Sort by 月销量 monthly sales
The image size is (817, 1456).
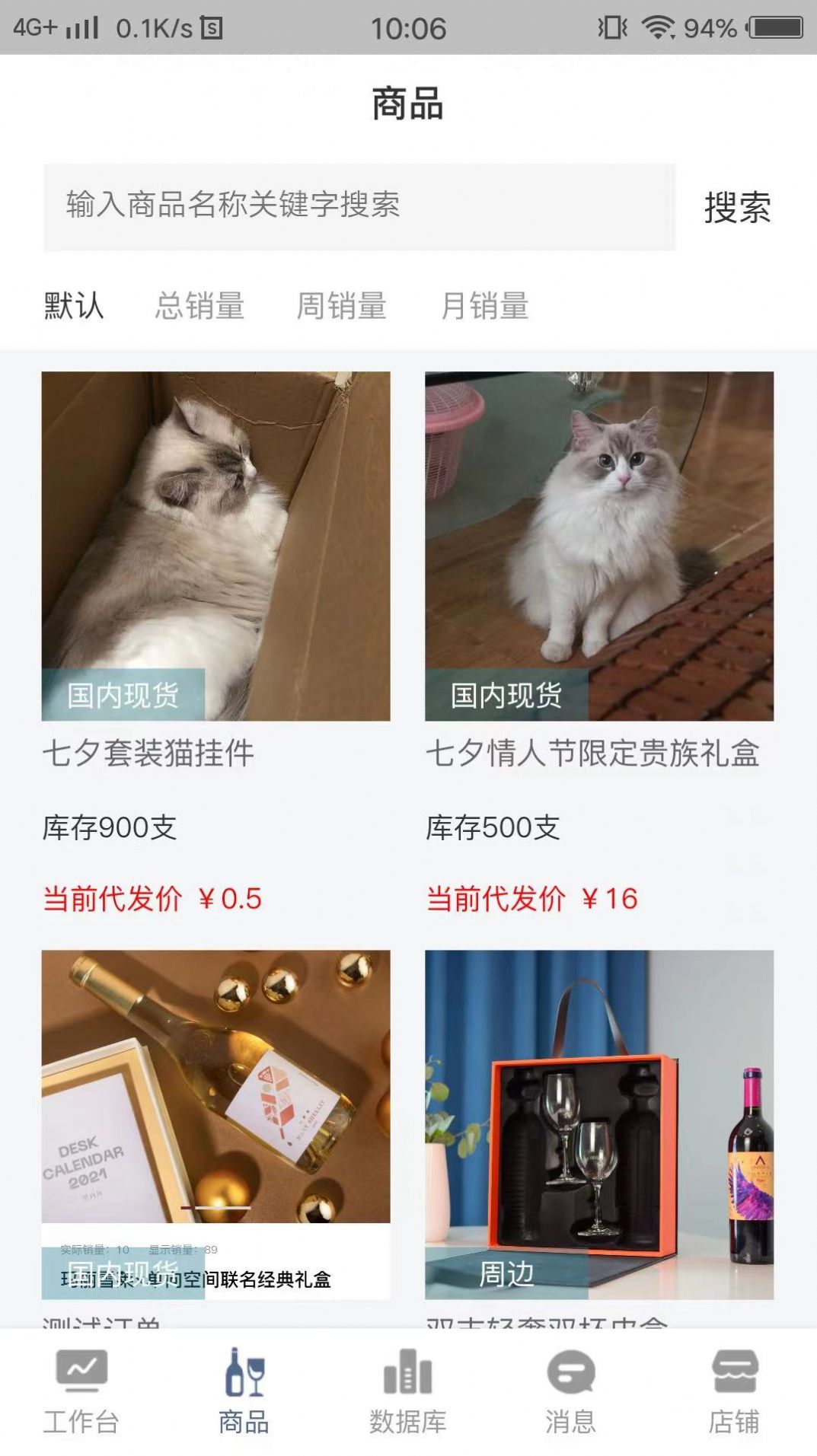click(x=484, y=306)
